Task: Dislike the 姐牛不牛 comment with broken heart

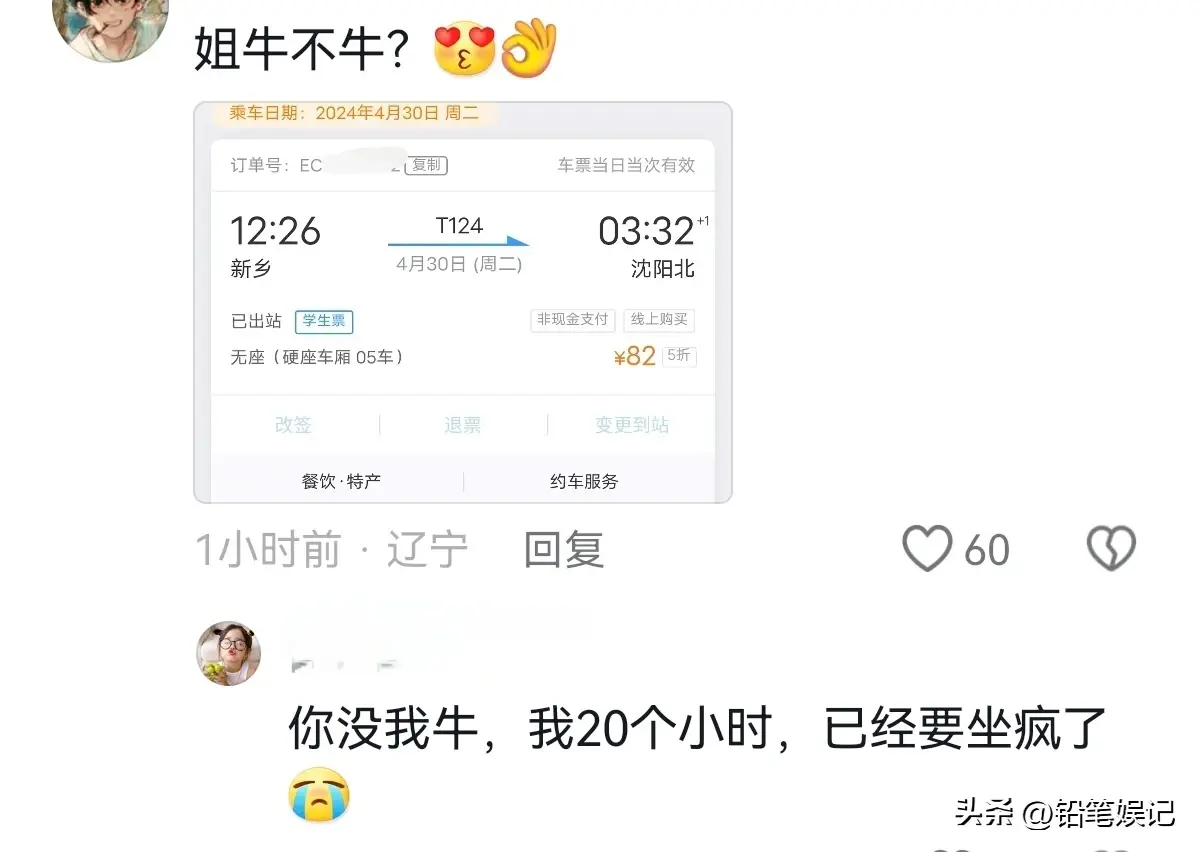Action: (1111, 549)
